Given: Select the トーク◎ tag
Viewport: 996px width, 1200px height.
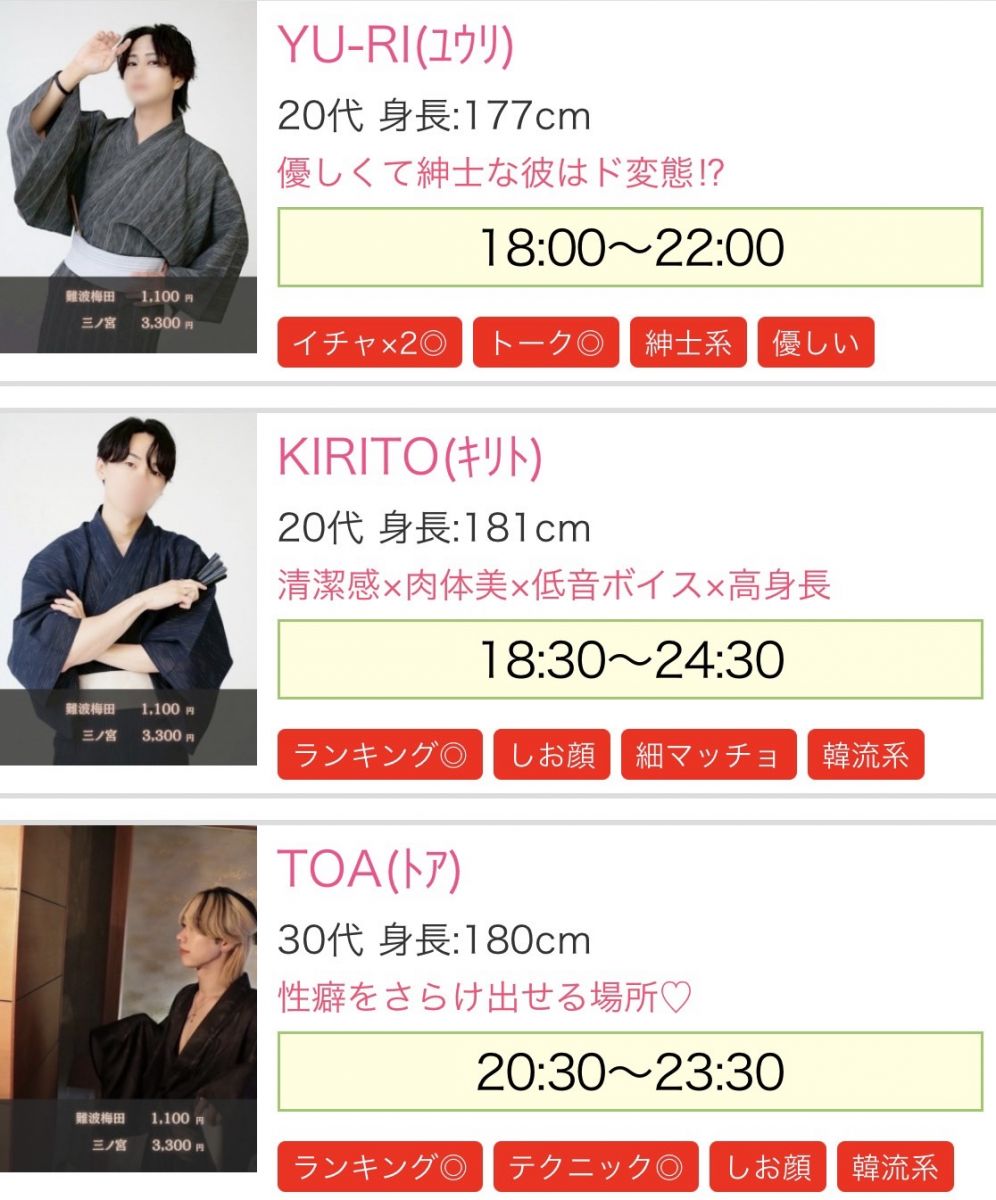Looking at the screenshot, I should click(x=546, y=343).
